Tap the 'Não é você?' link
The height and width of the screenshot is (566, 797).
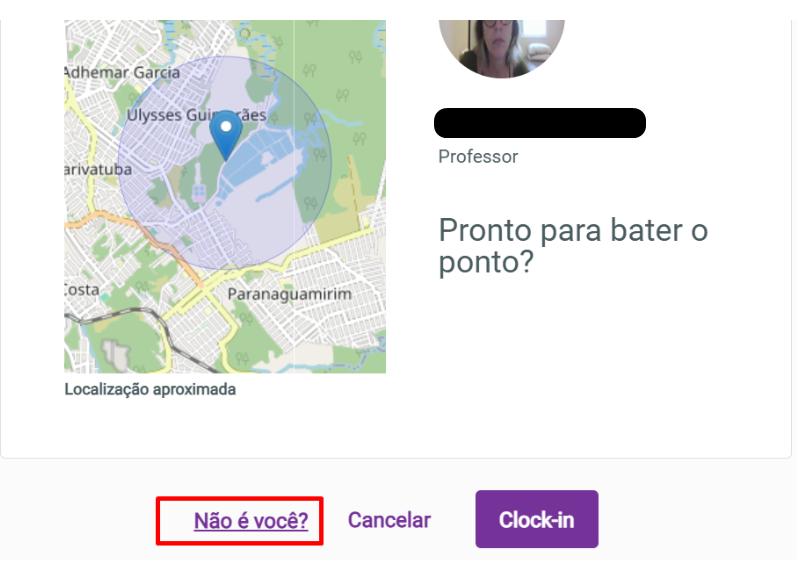(x=250, y=521)
